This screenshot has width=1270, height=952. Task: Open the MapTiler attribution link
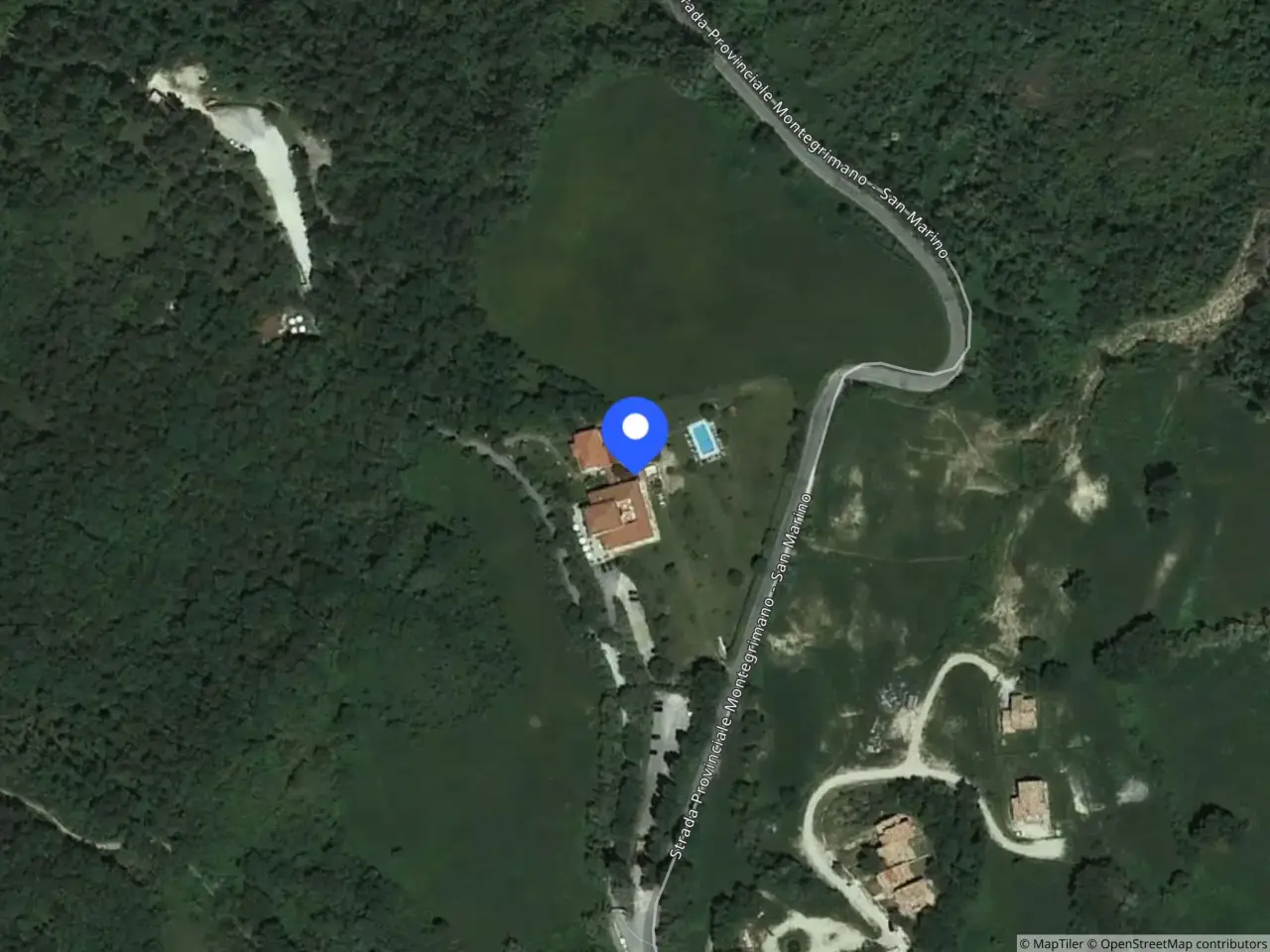click(x=1052, y=943)
